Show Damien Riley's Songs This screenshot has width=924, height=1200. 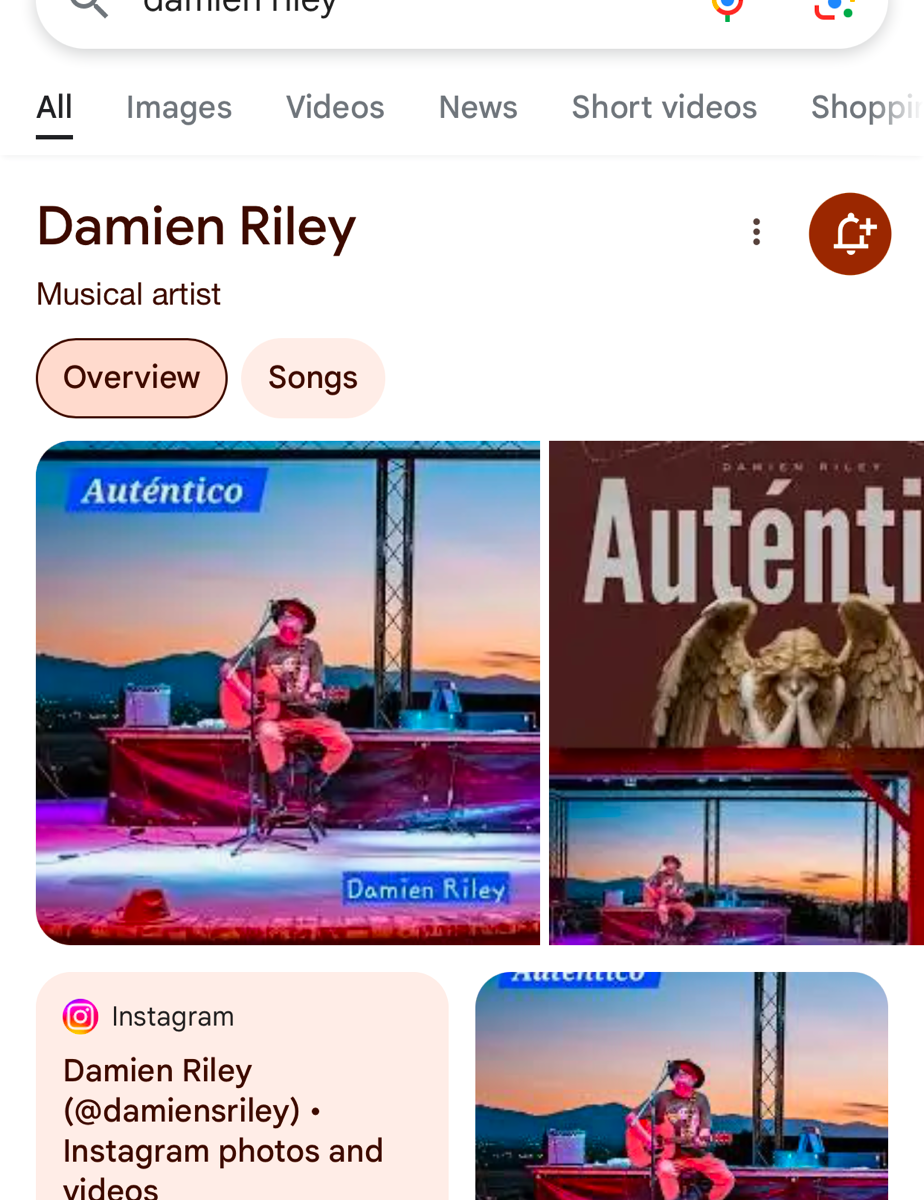313,378
